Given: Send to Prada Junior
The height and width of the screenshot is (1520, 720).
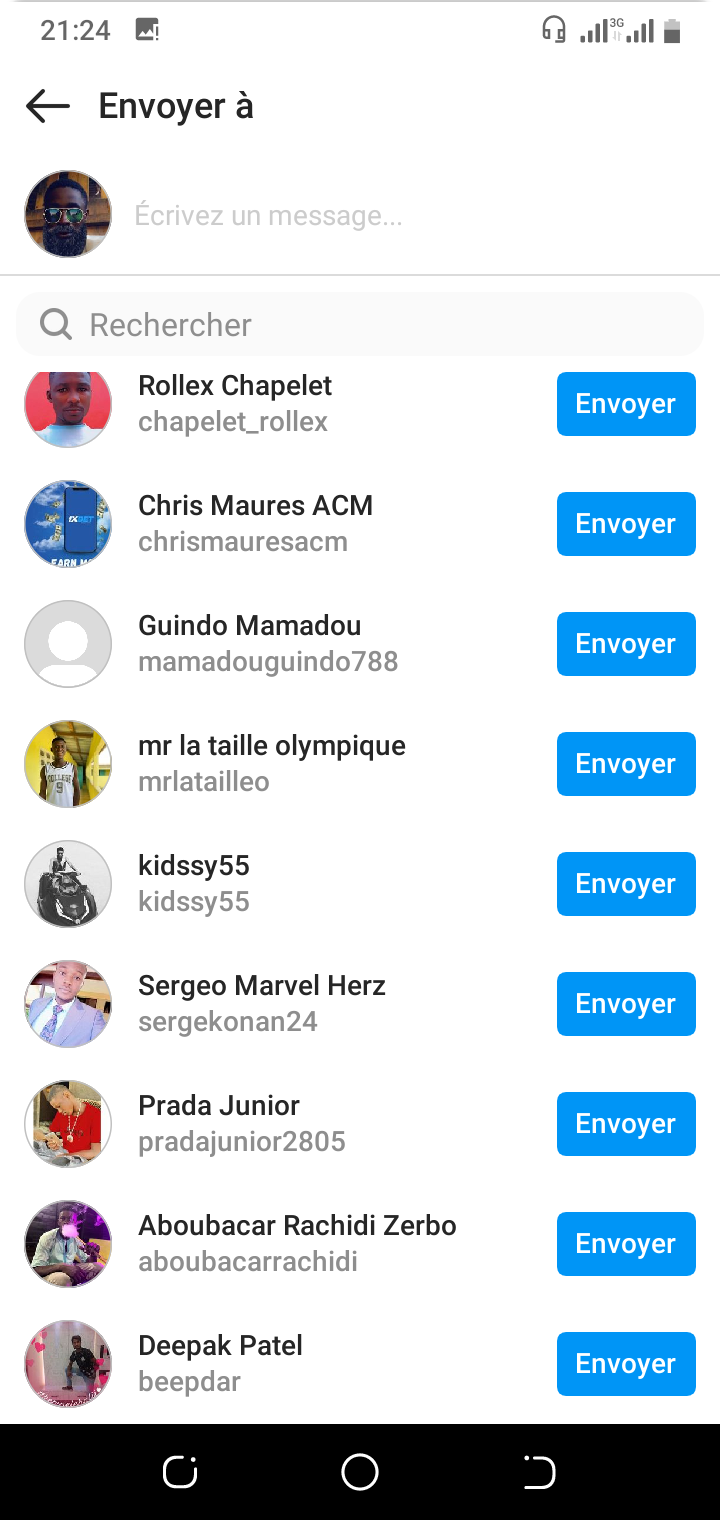Looking at the screenshot, I should [625, 1124].
